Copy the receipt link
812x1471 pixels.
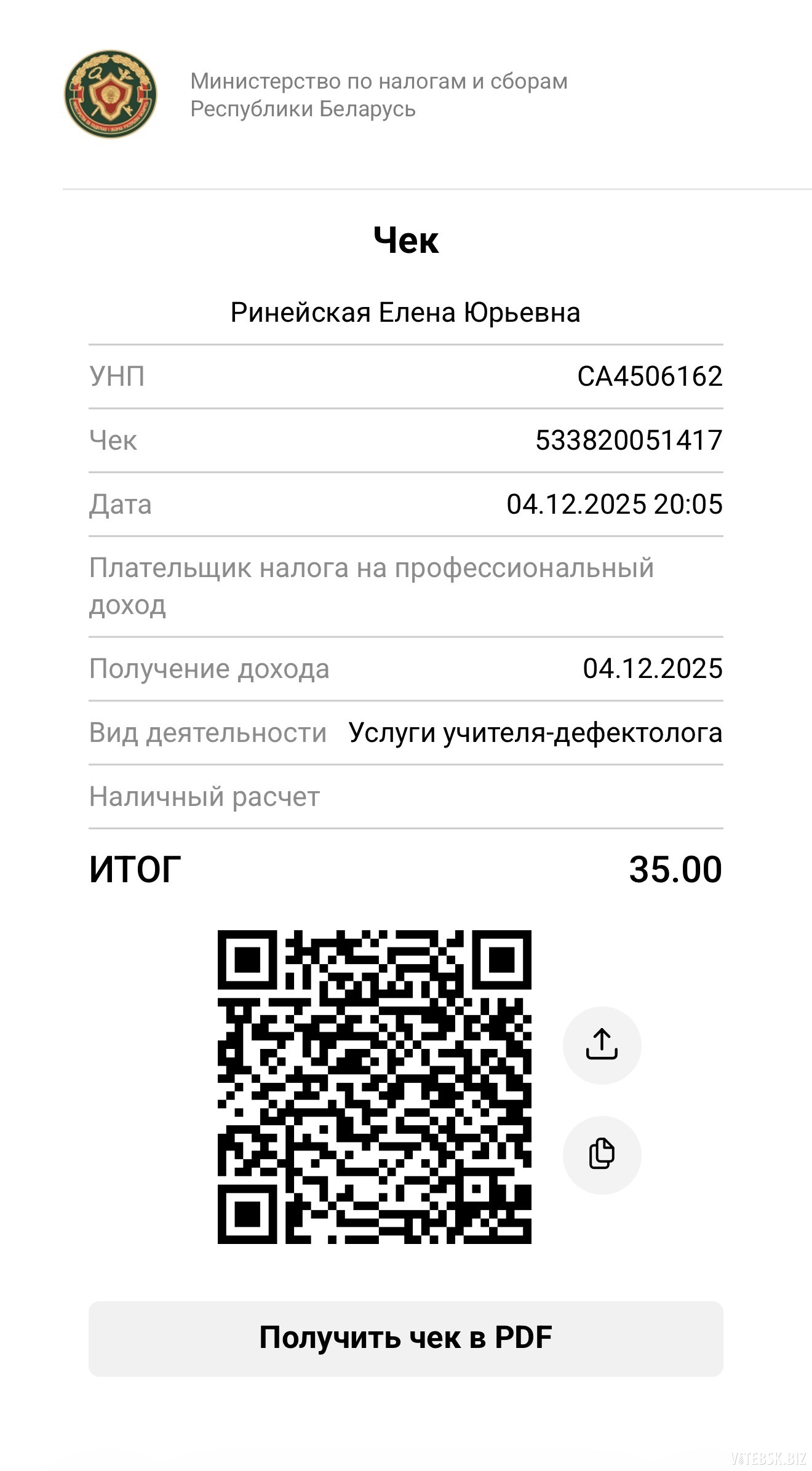[x=602, y=1154]
